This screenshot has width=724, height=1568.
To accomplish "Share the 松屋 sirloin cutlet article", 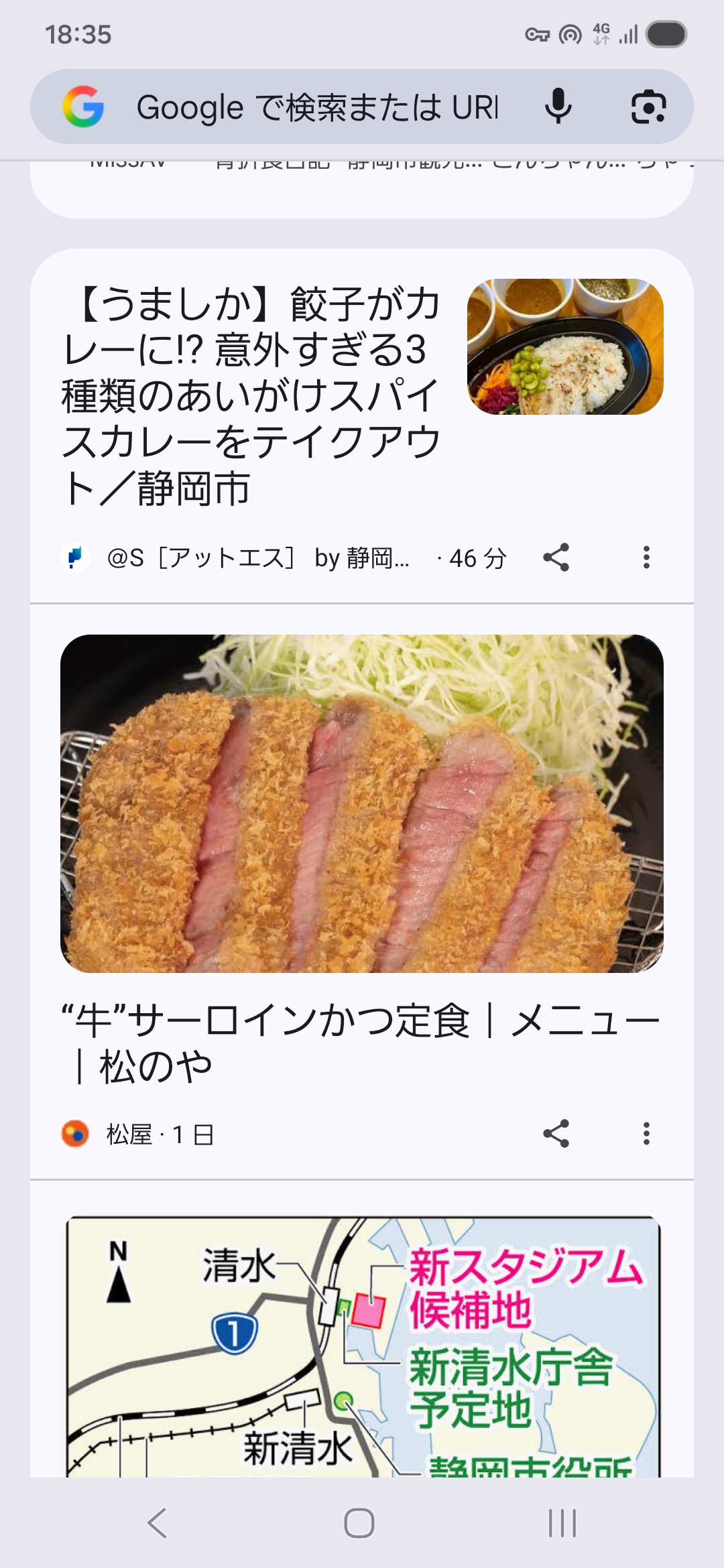I will [x=556, y=1134].
